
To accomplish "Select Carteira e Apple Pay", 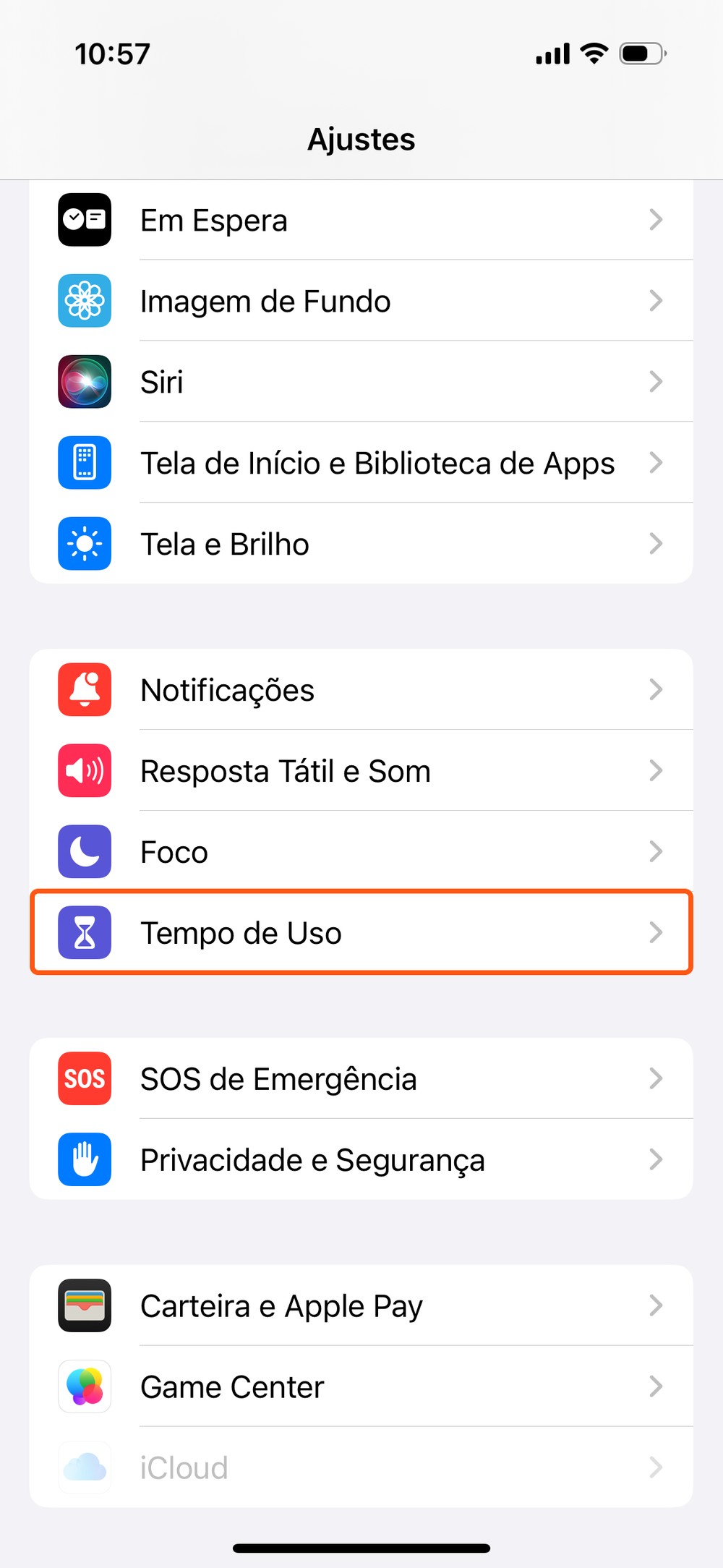I will [361, 1306].
